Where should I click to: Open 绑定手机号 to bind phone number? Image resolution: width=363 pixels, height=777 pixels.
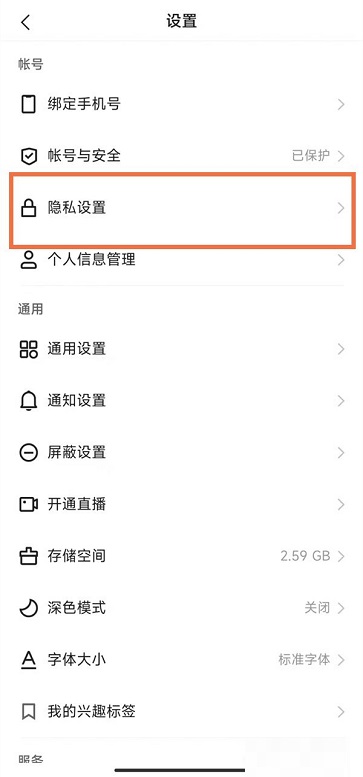click(181, 105)
